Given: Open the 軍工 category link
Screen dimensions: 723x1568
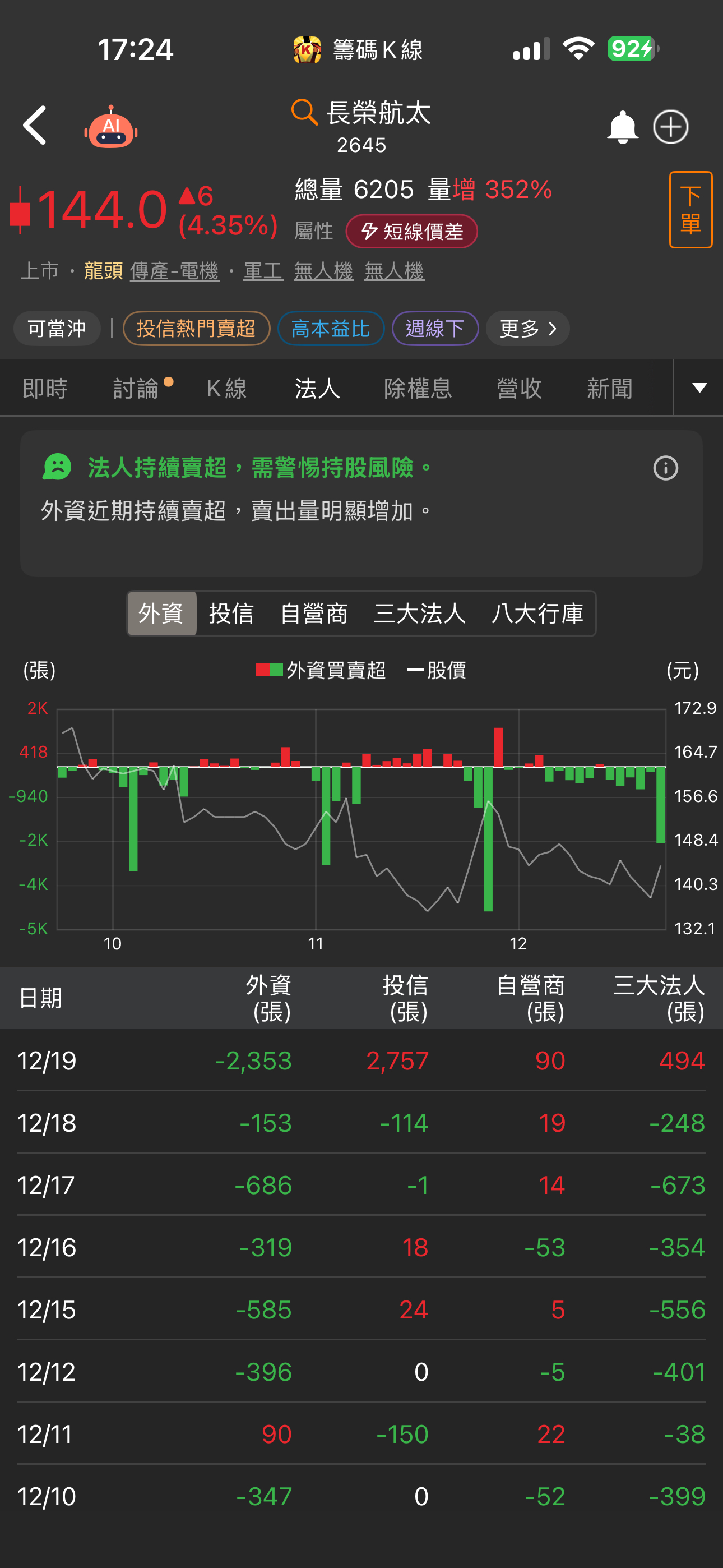Looking at the screenshot, I should point(263,271).
